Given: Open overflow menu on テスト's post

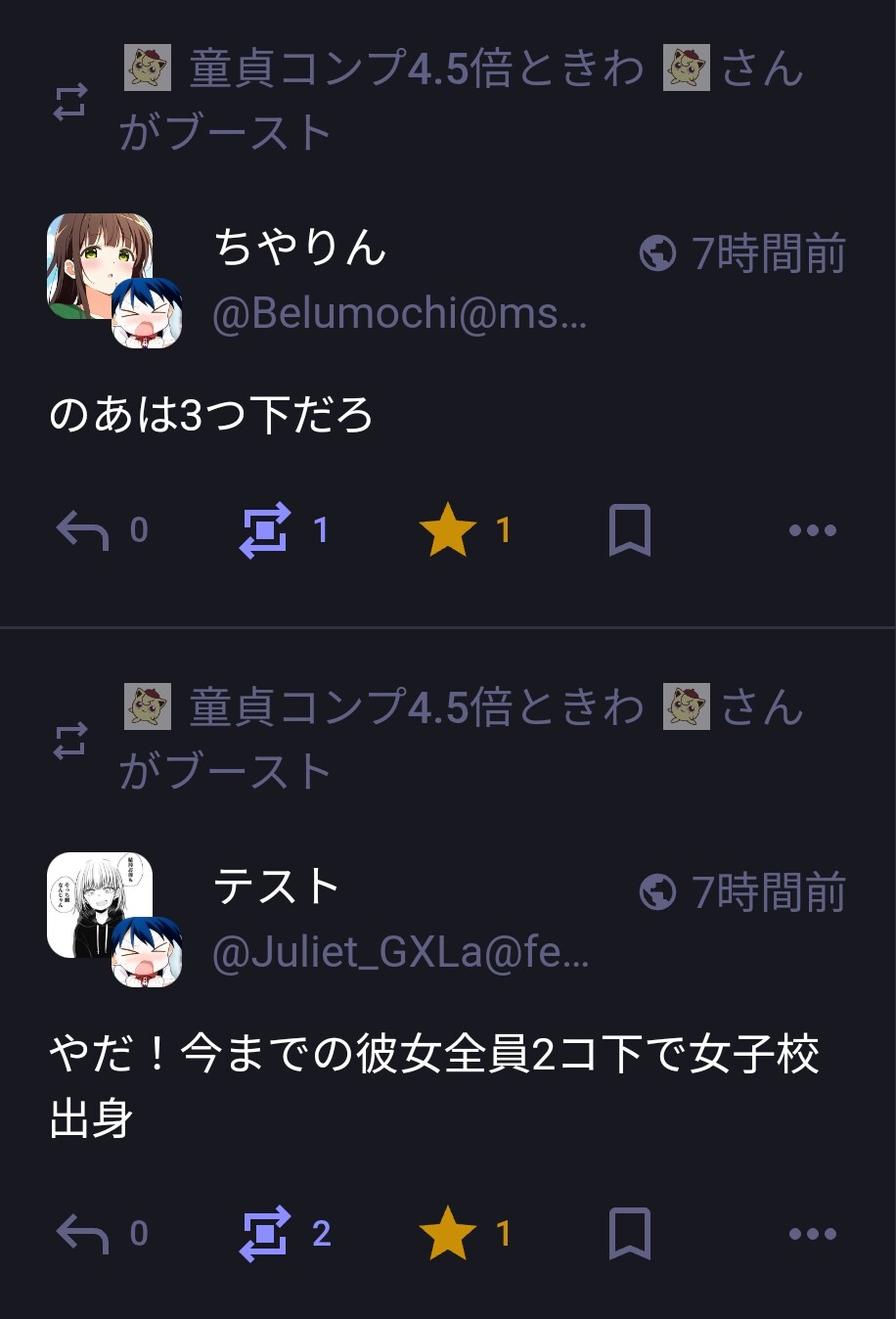Looking at the screenshot, I should tap(812, 1233).
